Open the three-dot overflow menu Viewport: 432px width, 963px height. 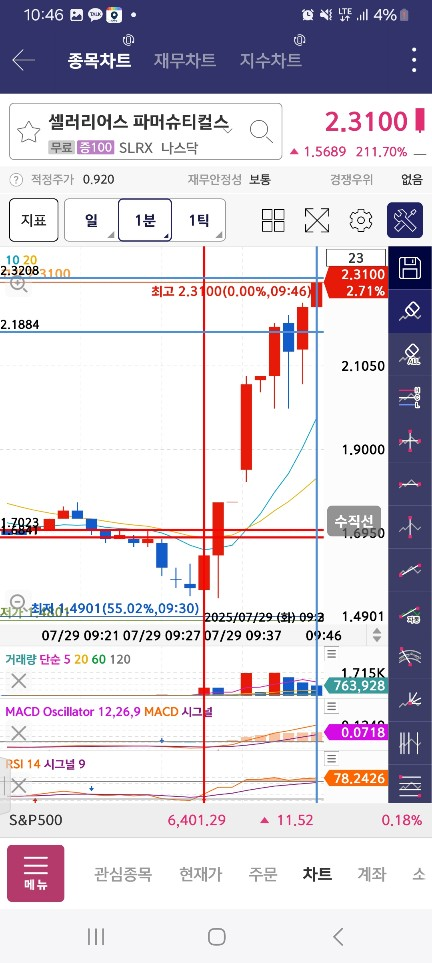pyautogui.click(x=414, y=60)
